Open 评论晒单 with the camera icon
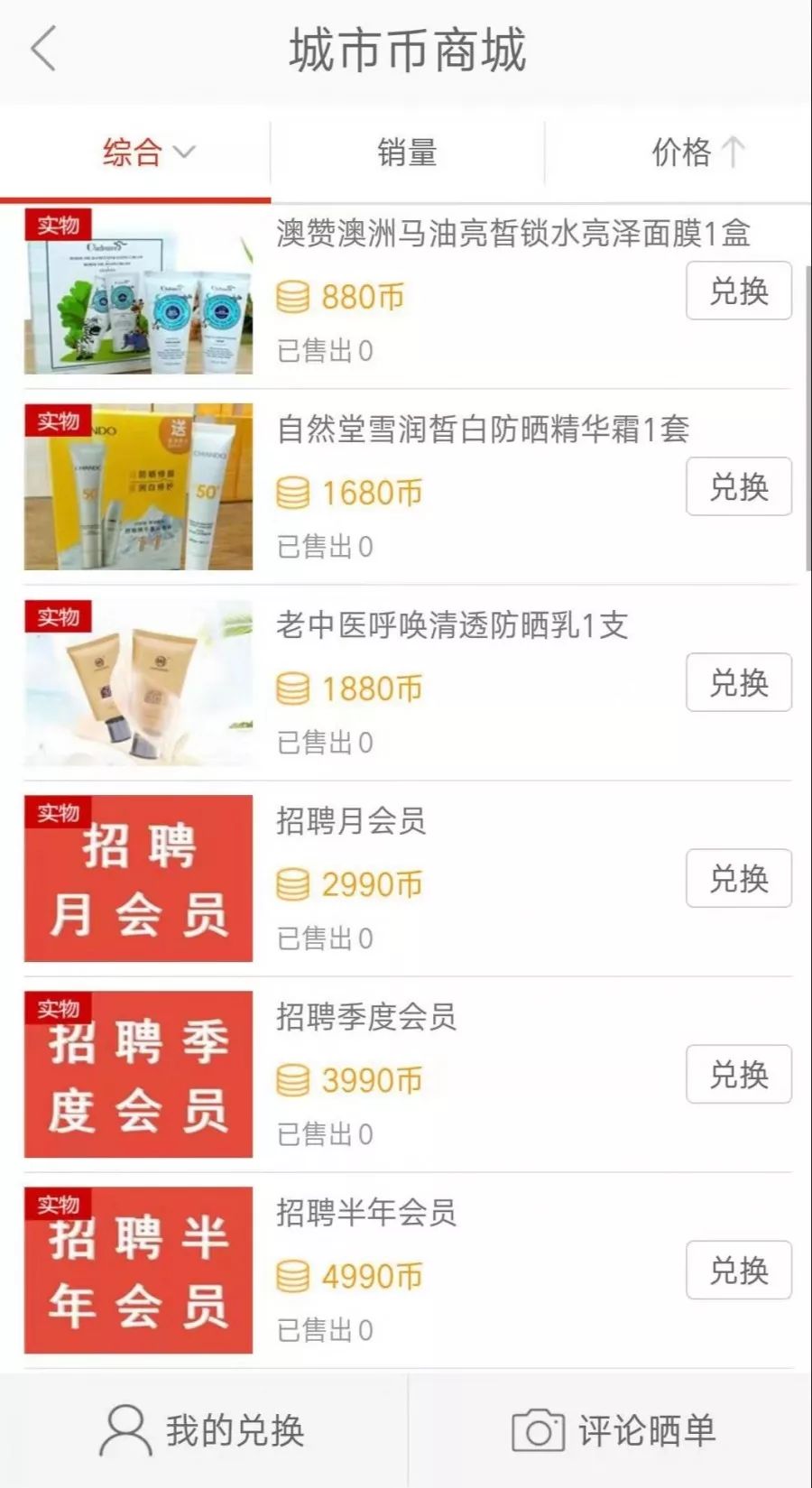Image resolution: width=812 pixels, height=1488 pixels. [x=611, y=1430]
